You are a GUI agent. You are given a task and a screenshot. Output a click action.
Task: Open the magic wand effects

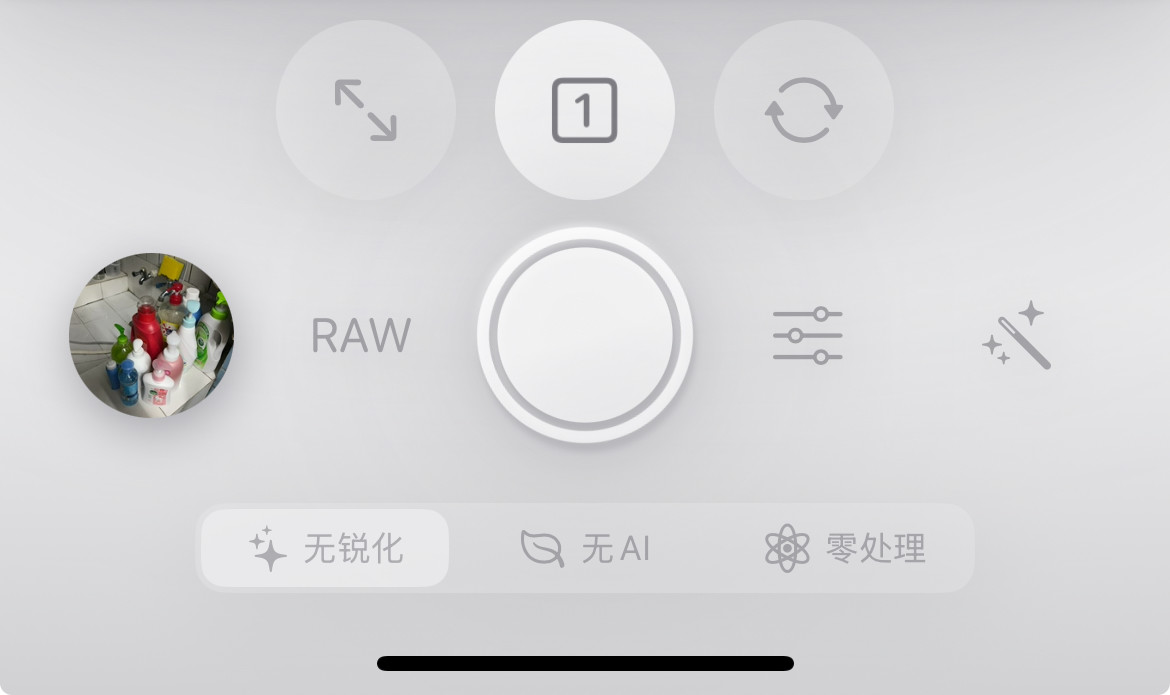[x=1017, y=336]
